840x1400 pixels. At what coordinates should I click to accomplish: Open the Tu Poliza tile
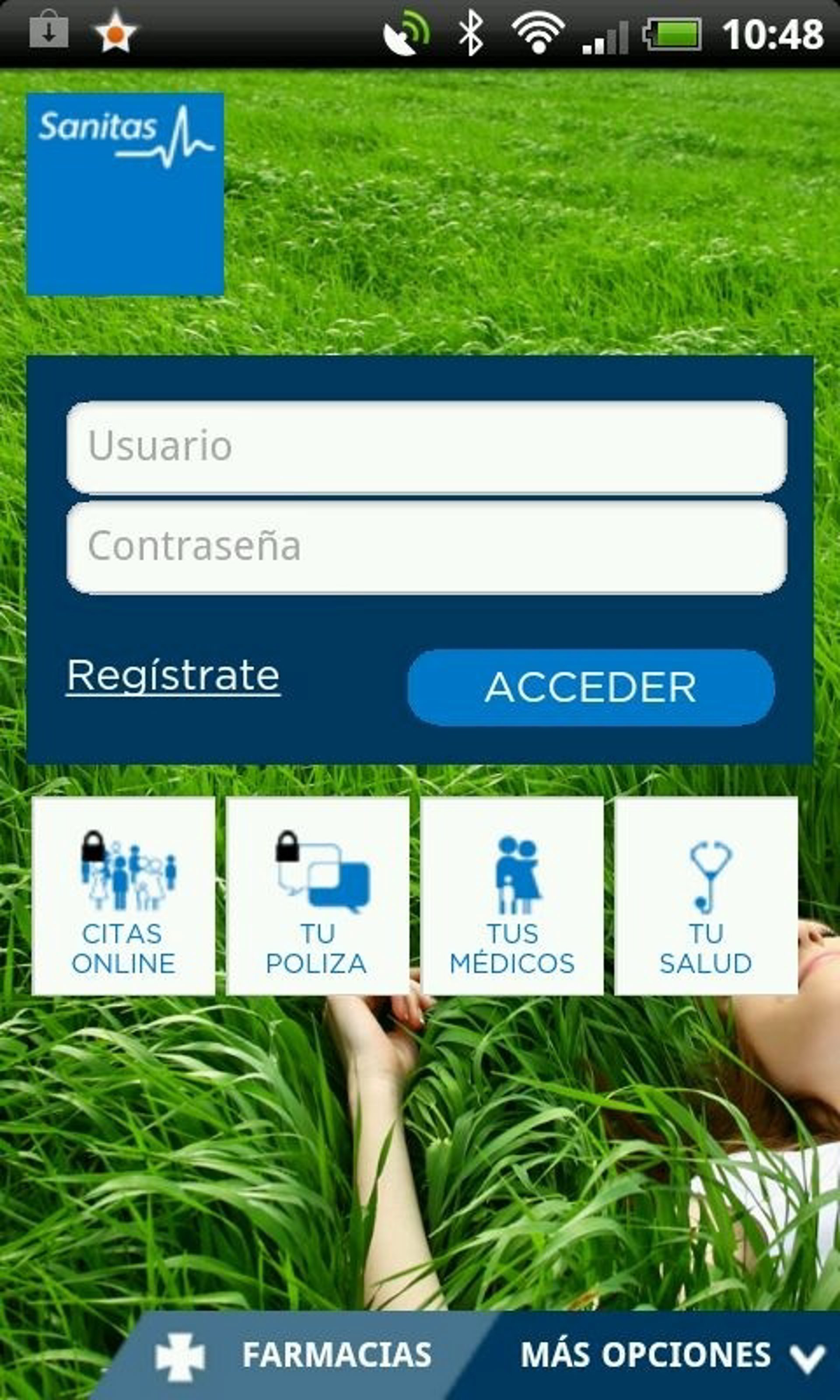tap(317, 896)
